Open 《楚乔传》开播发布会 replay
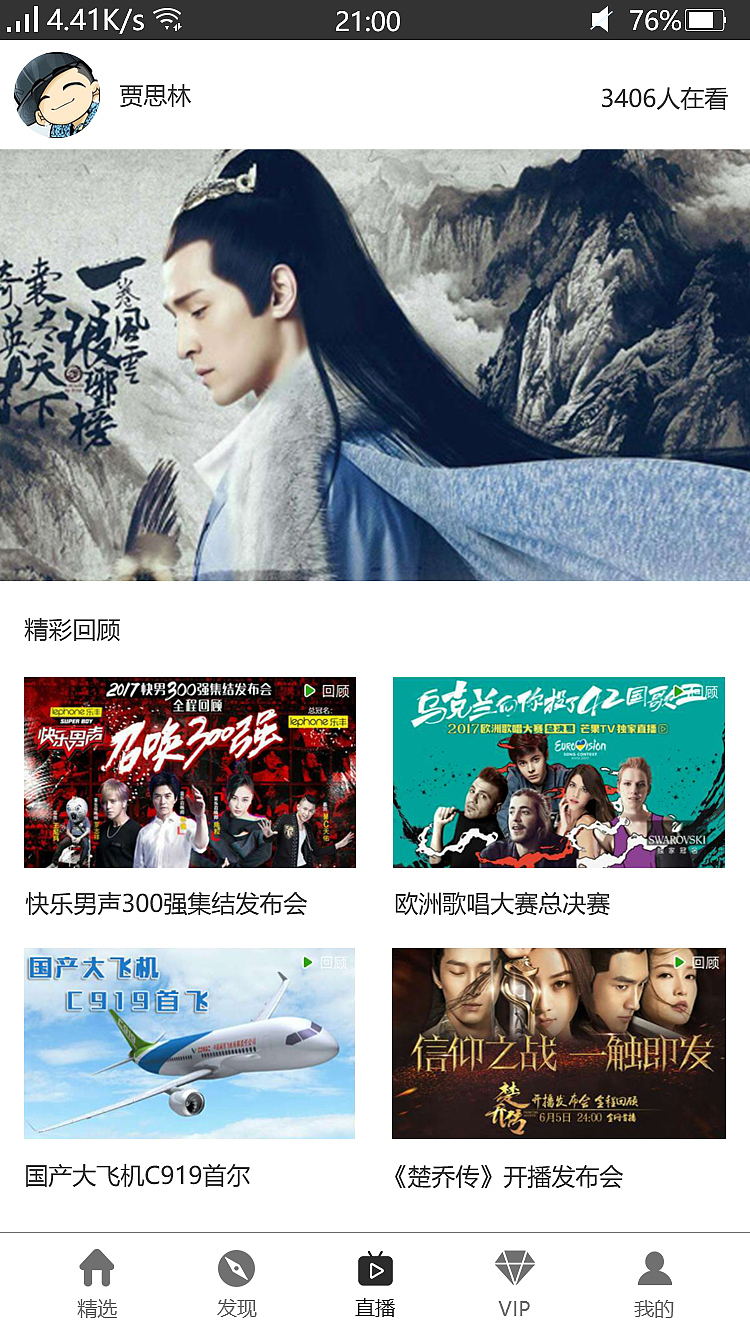The width and height of the screenshot is (750, 1334). tap(558, 1043)
